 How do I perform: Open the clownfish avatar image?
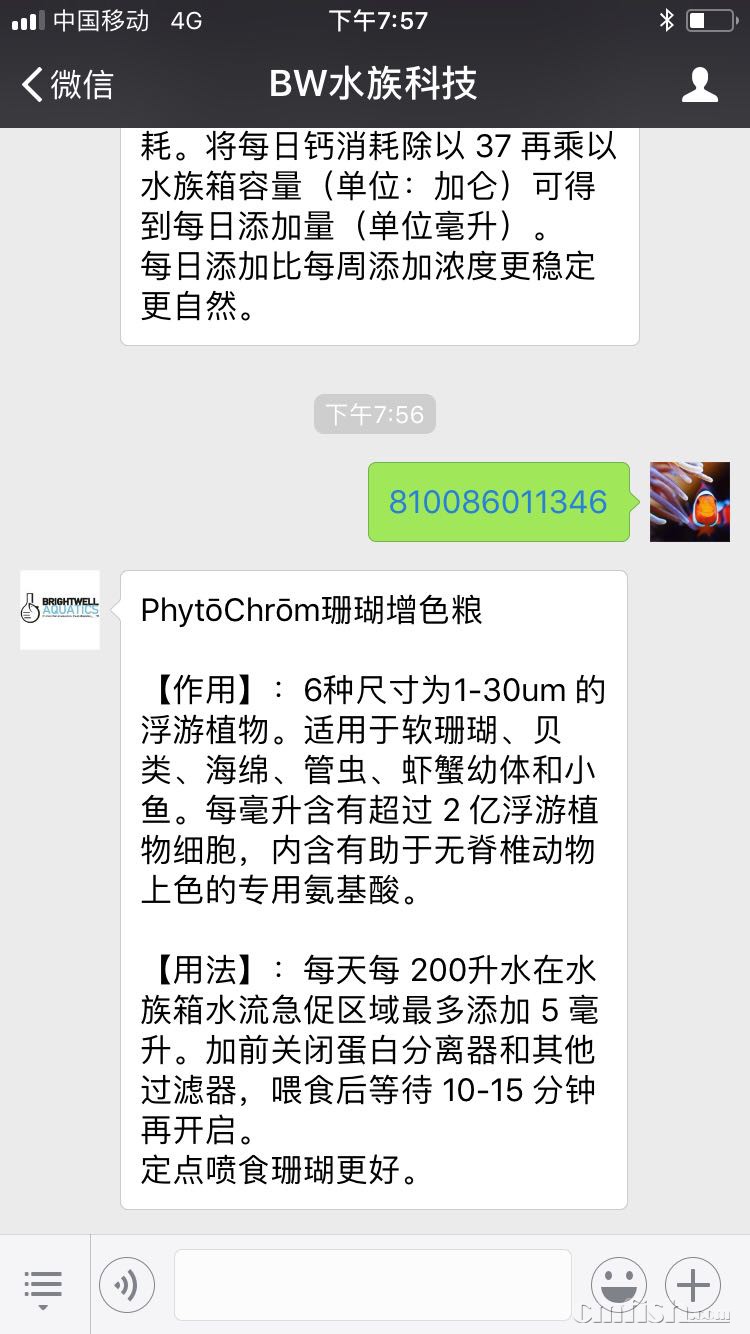pyautogui.click(x=689, y=502)
